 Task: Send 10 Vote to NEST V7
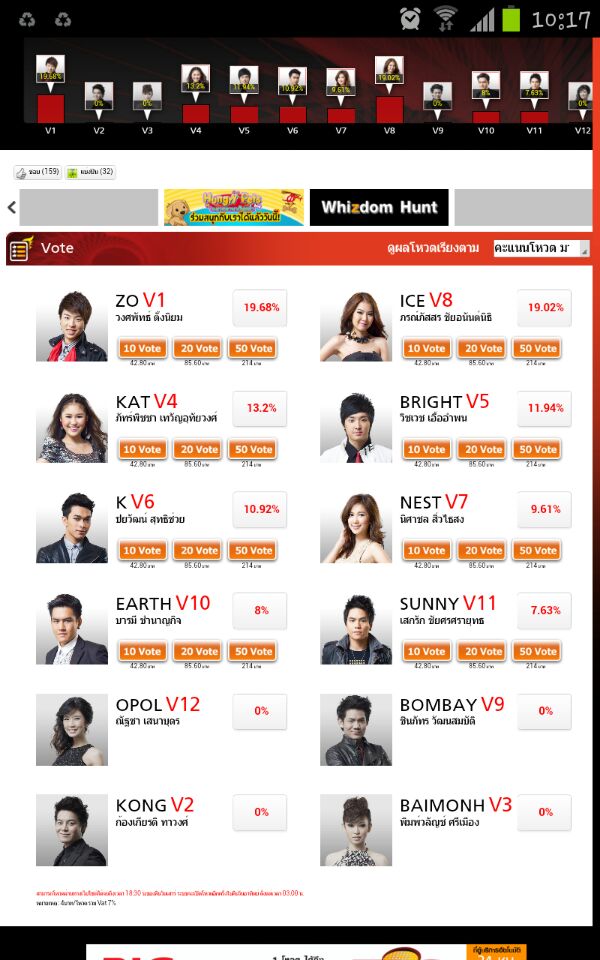426,550
